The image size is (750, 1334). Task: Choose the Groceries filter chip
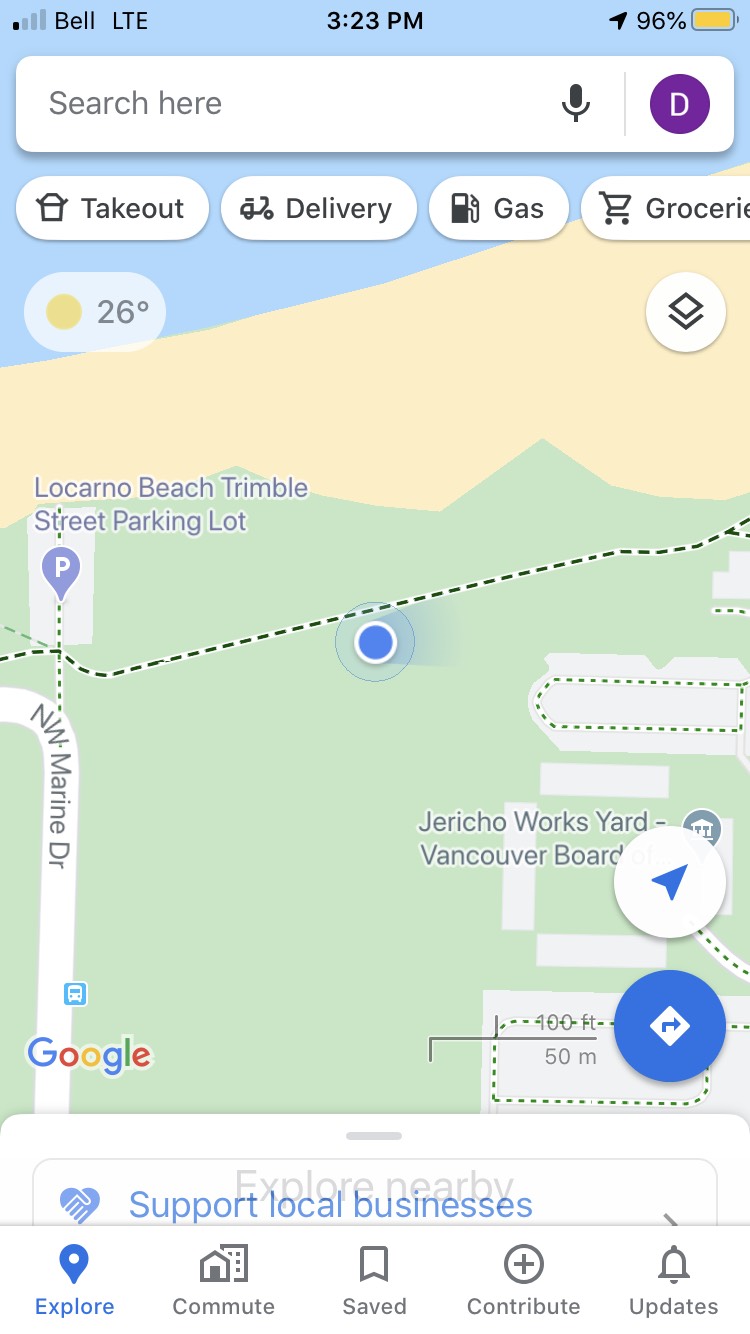click(666, 208)
